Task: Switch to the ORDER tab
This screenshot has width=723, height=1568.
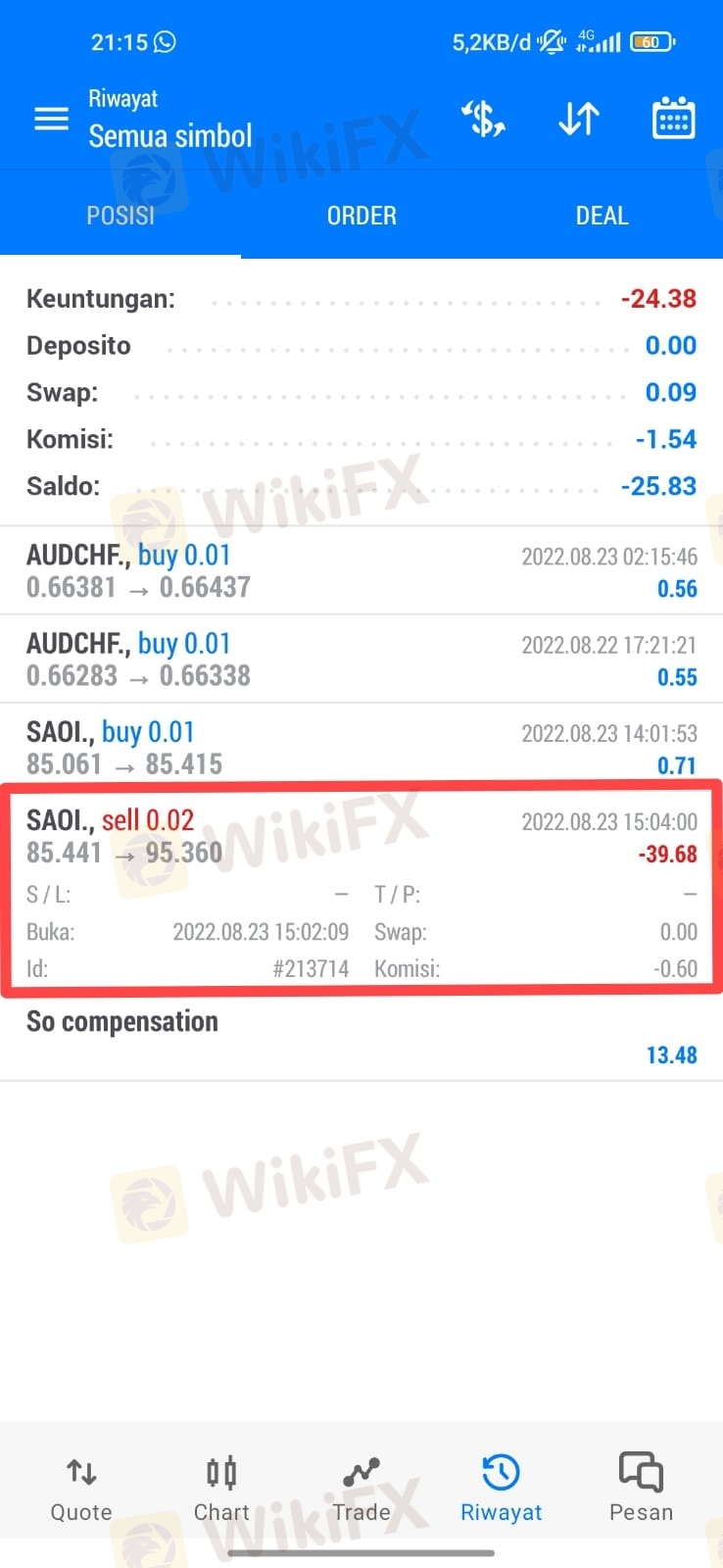Action: coord(361,216)
